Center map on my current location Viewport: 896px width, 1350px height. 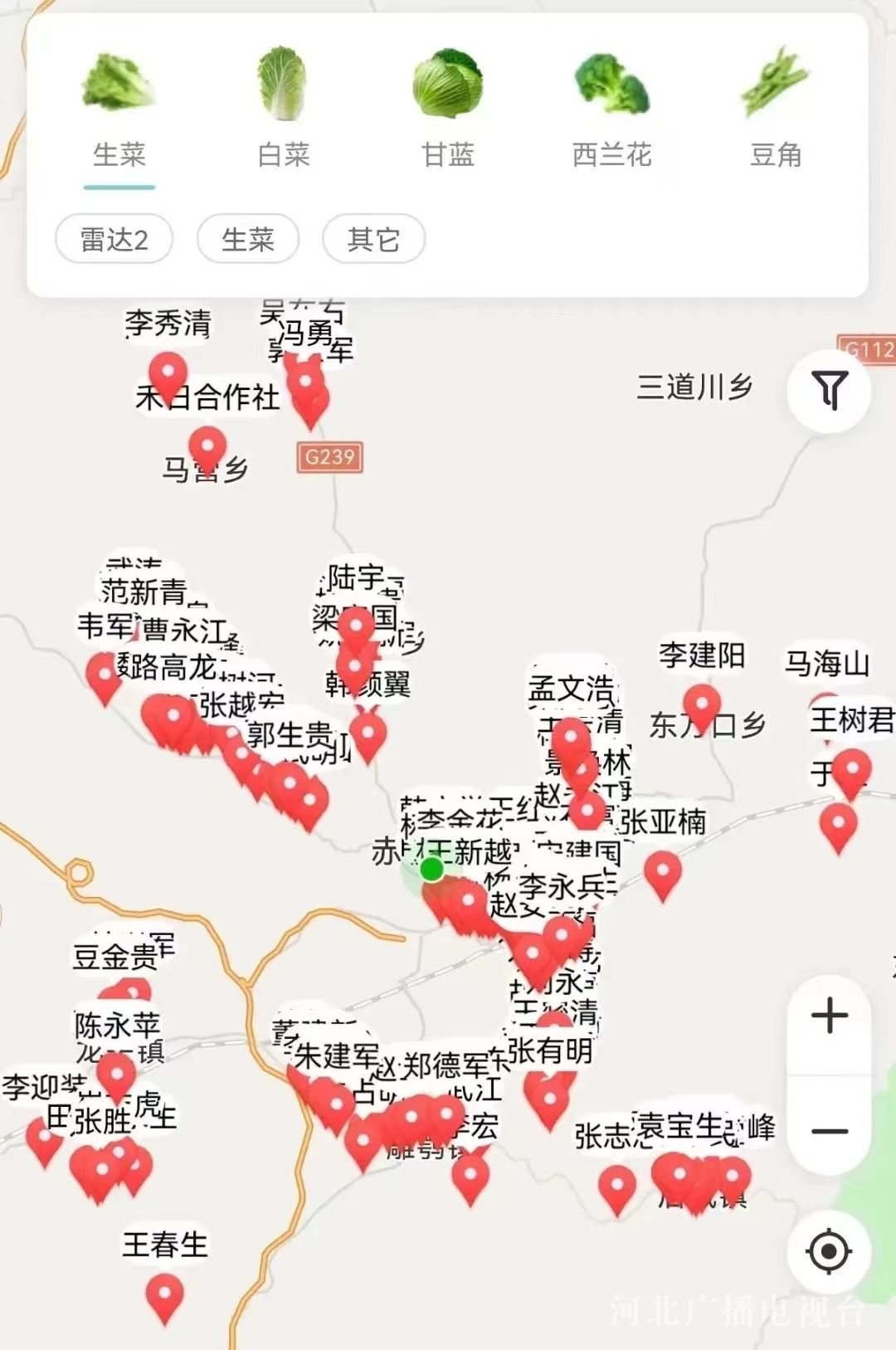pos(829,1250)
